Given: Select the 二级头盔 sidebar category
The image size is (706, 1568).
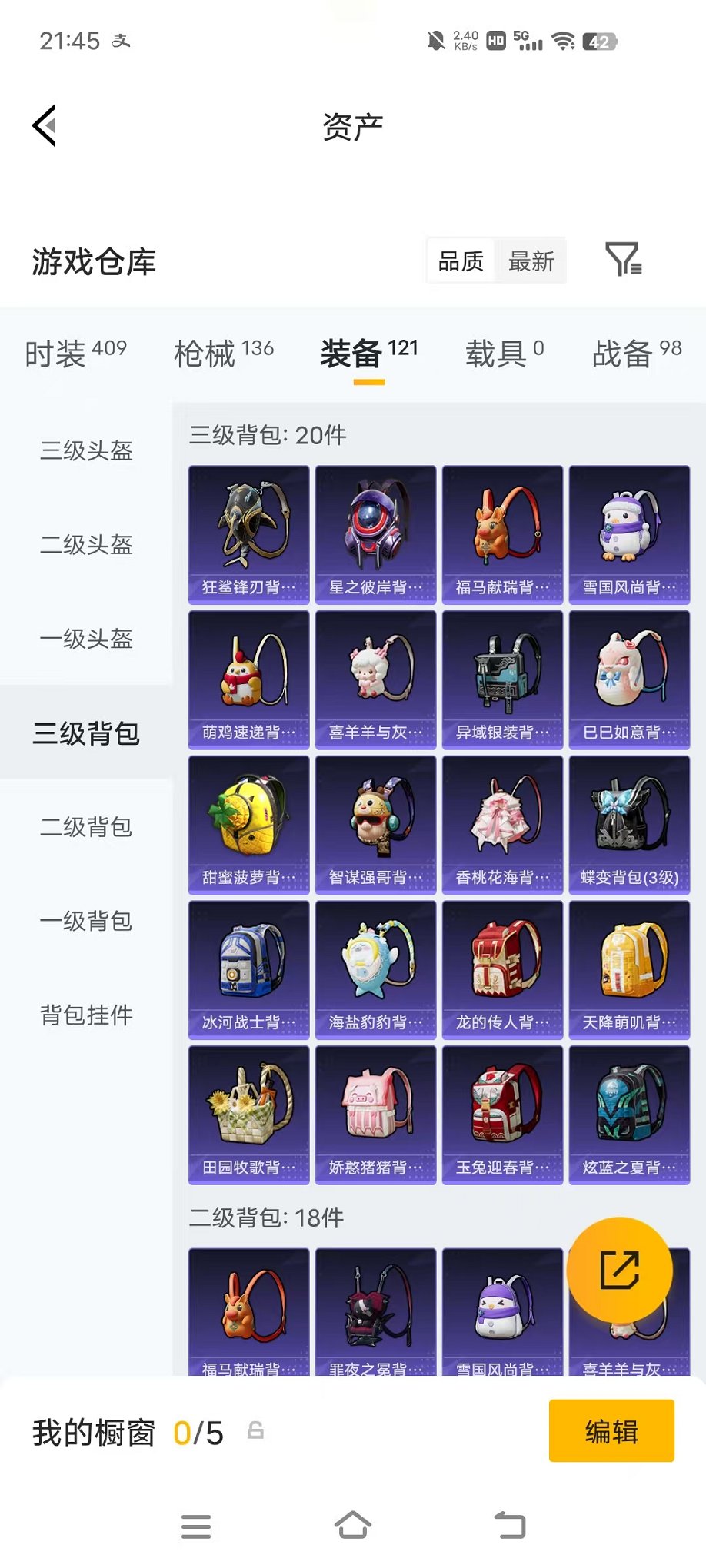Looking at the screenshot, I should pyautogui.click(x=86, y=546).
